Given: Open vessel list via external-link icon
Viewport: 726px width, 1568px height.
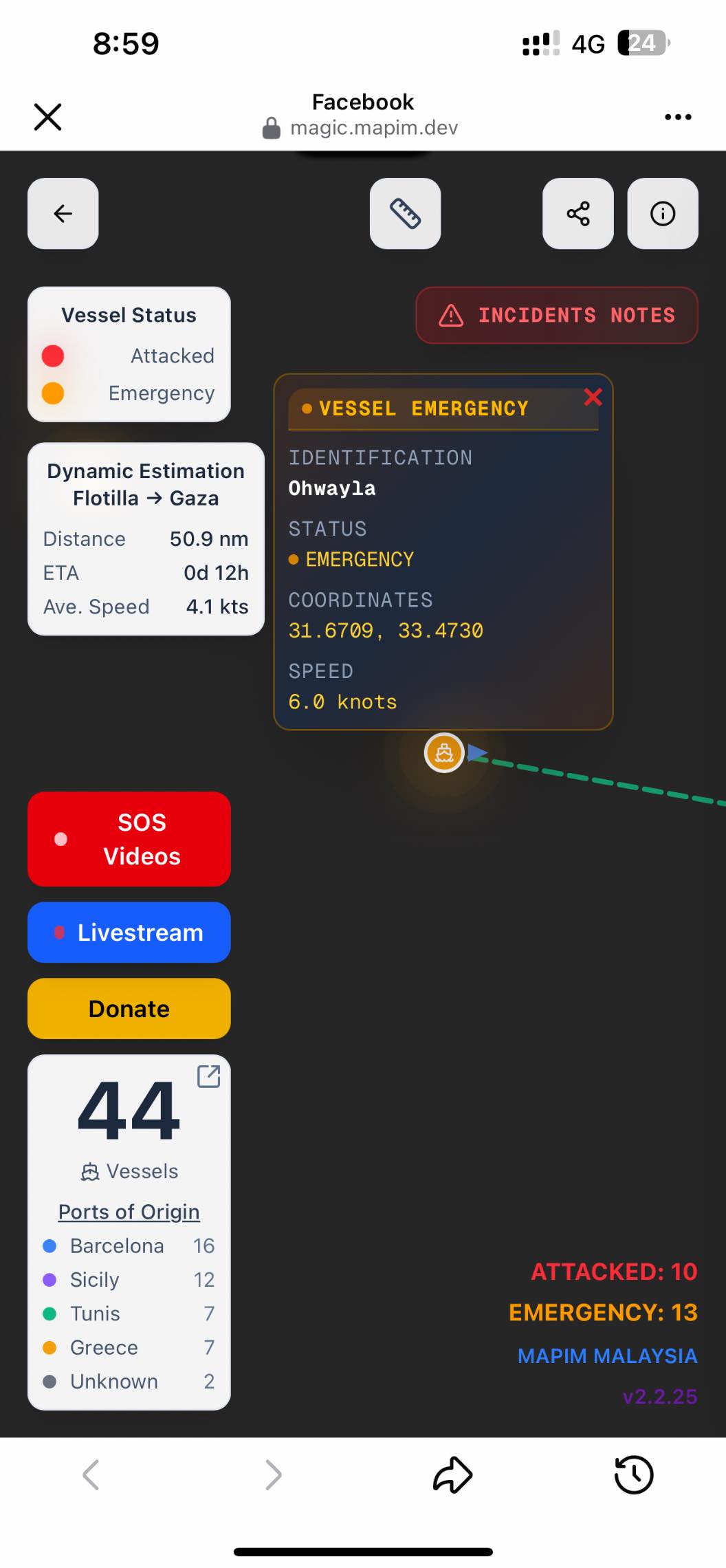Looking at the screenshot, I should click(x=209, y=1076).
